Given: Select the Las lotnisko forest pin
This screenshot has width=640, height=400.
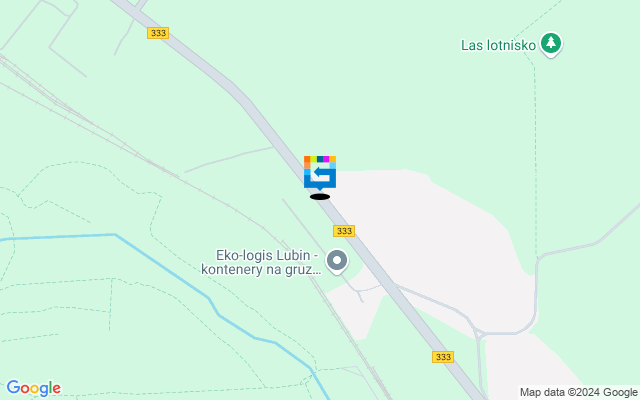Looking at the screenshot, I should (550, 43).
